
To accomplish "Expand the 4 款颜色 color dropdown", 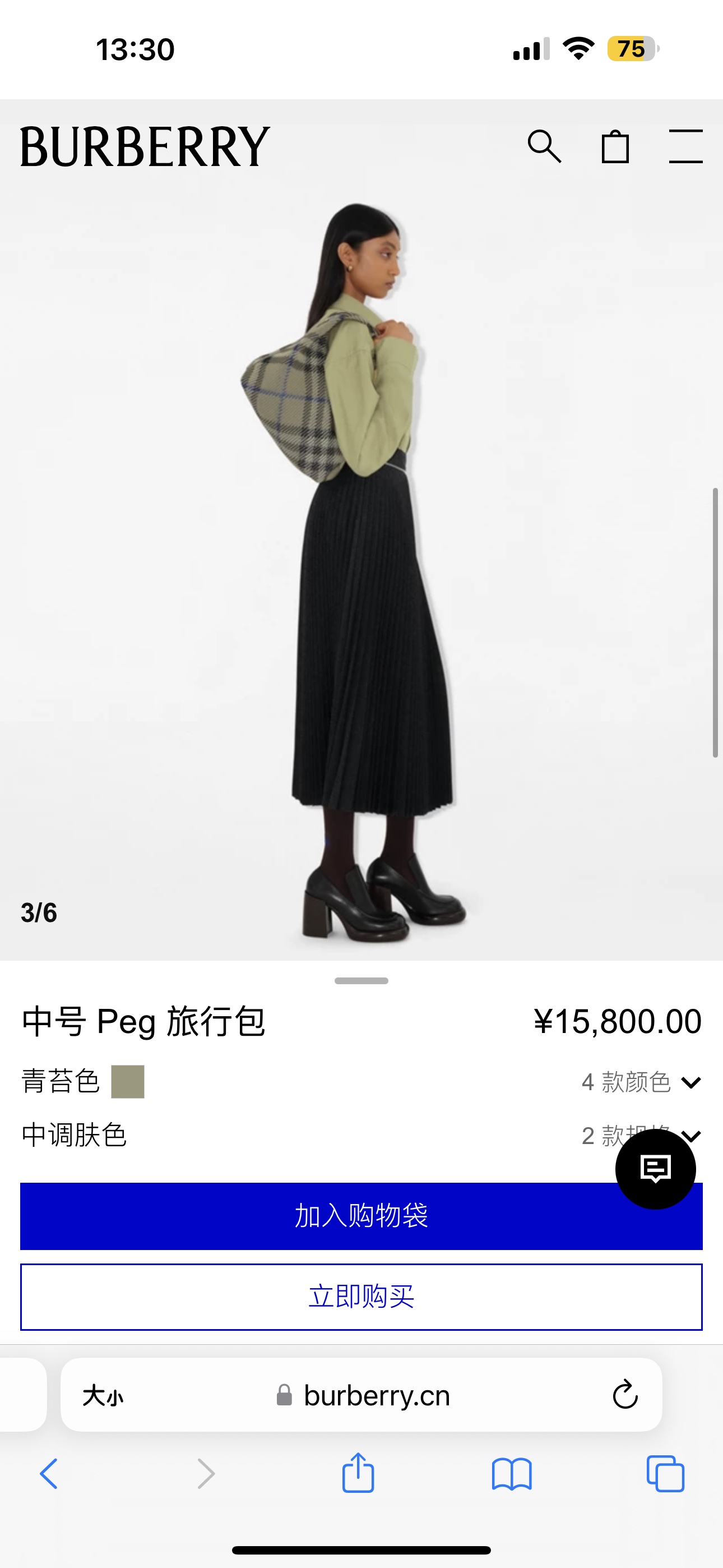I will (x=640, y=1082).
